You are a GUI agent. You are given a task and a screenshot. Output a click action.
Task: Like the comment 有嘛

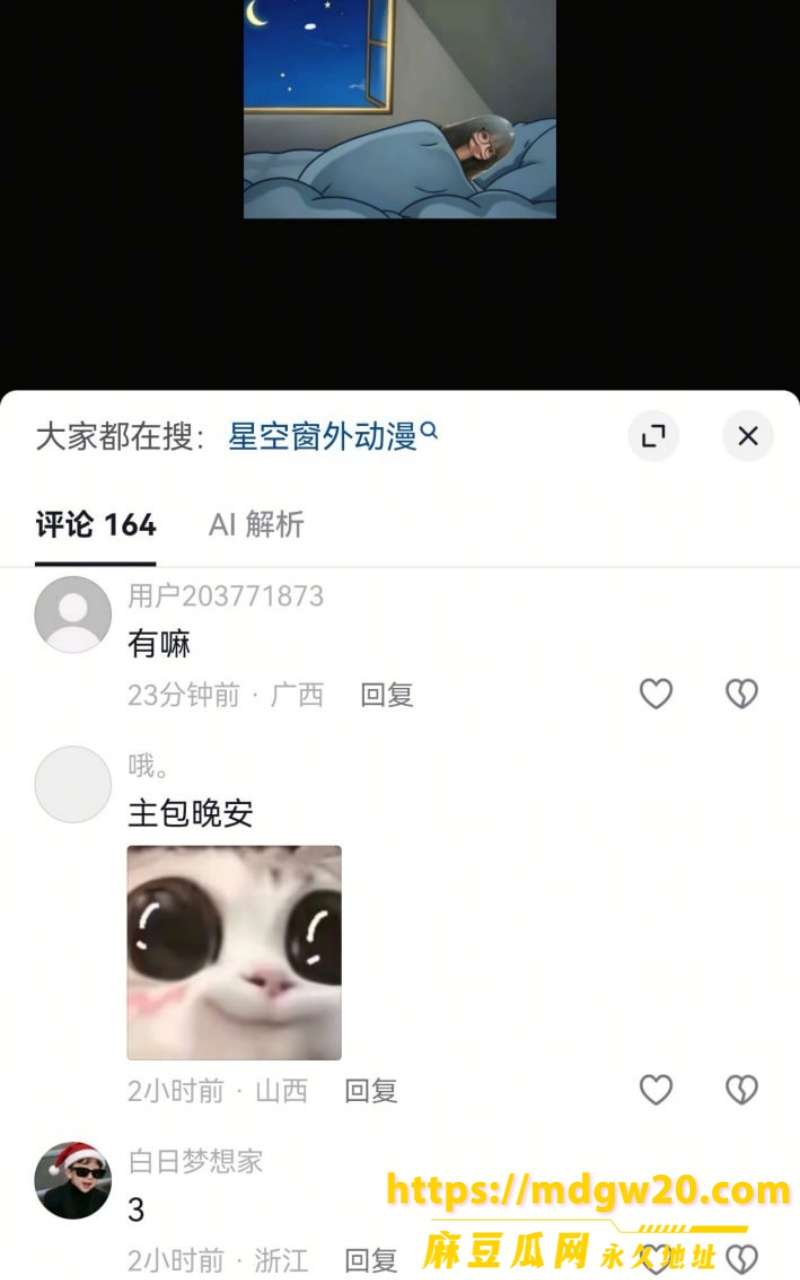tap(656, 694)
